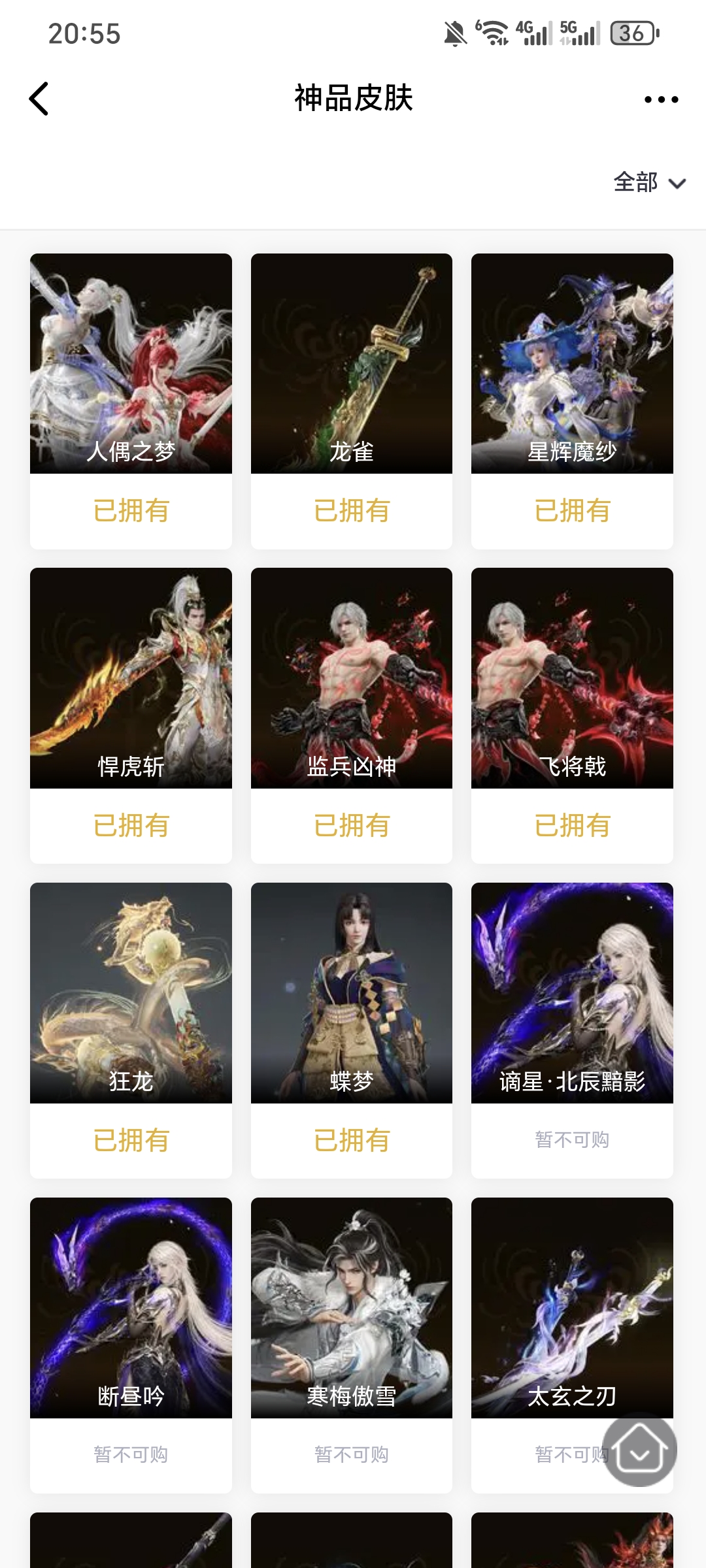This screenshot has height=1568, width=706.
Task: Open the 断昼吟 skin card
Action: 131,1308
